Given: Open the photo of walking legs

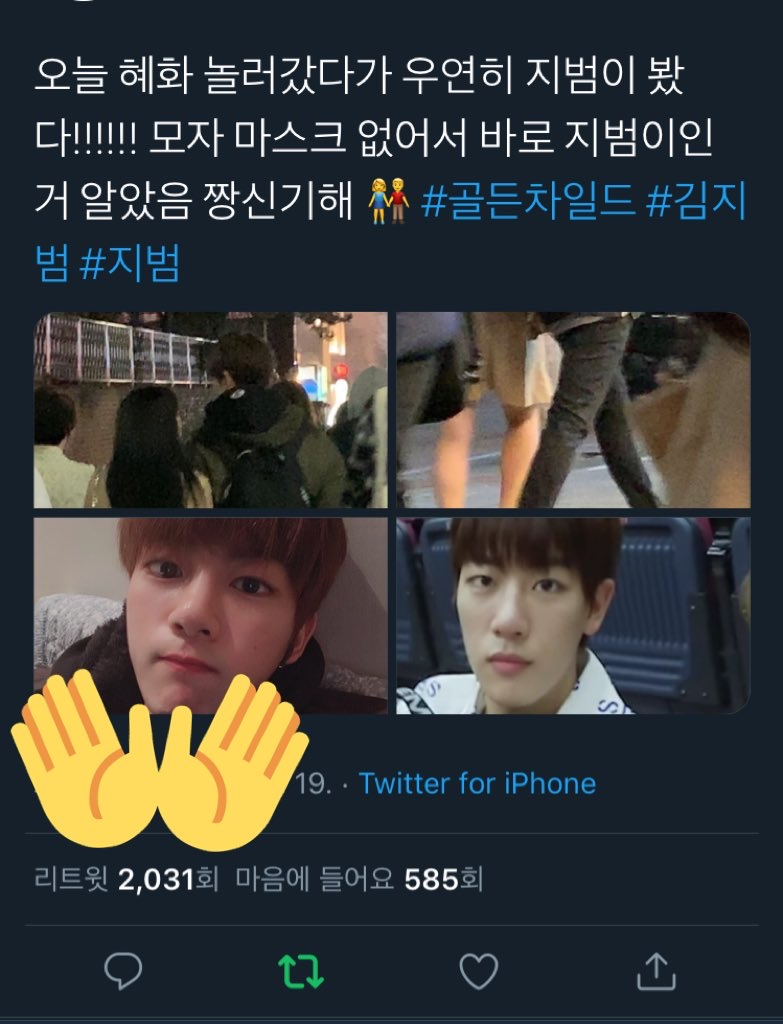Looking at the screenshot, I should coord(573,410).
